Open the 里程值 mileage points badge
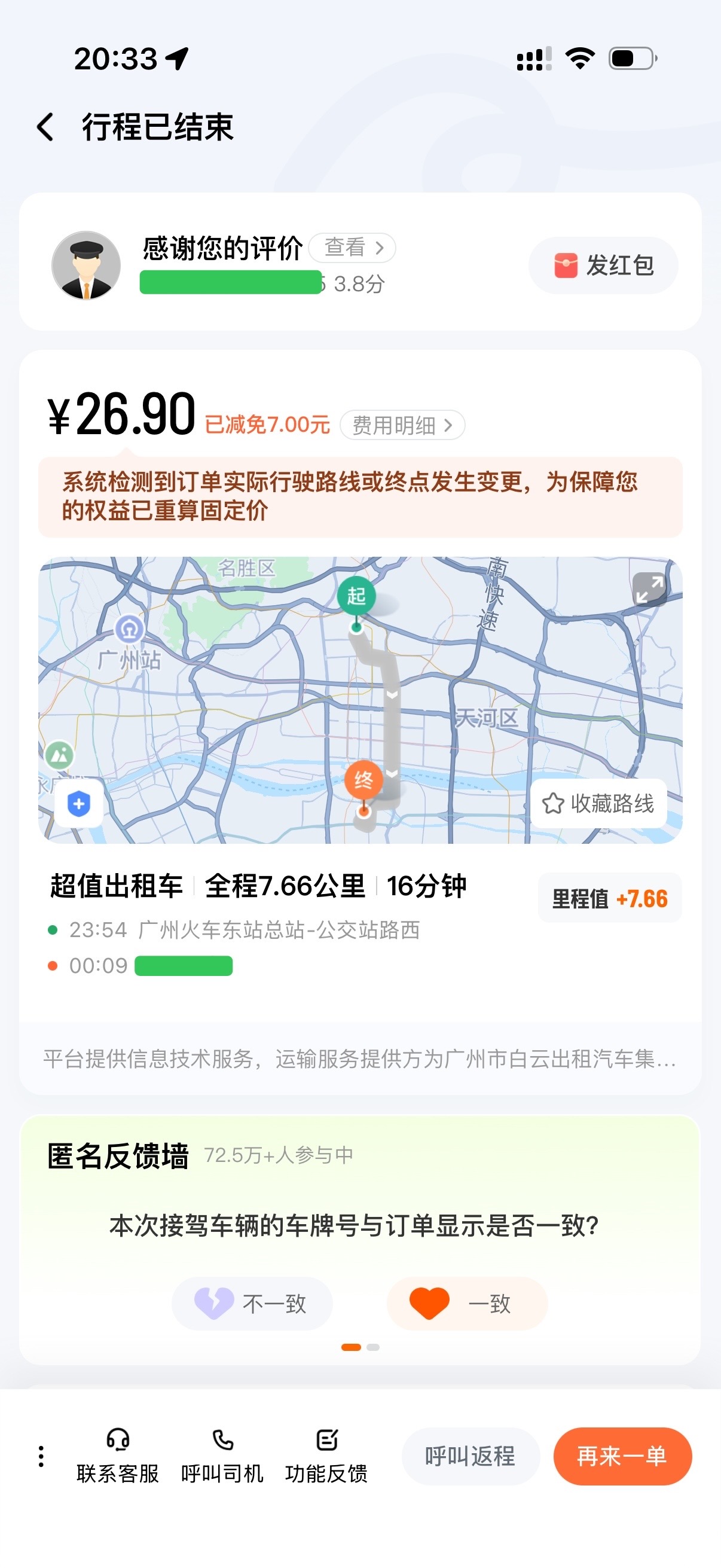721x1568 pixels. click(610, 898)
